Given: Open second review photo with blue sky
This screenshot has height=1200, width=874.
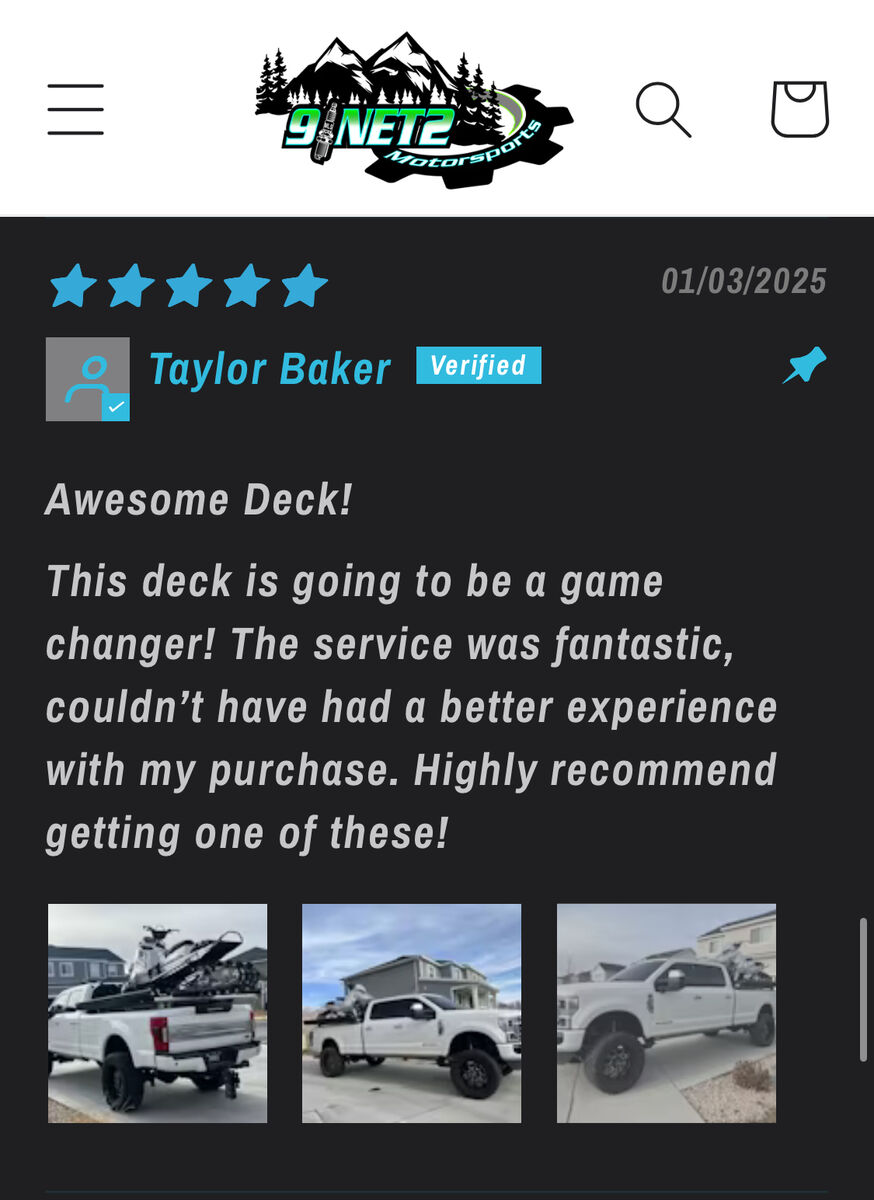Looking at the screenshot, I should pos(412,1013).
